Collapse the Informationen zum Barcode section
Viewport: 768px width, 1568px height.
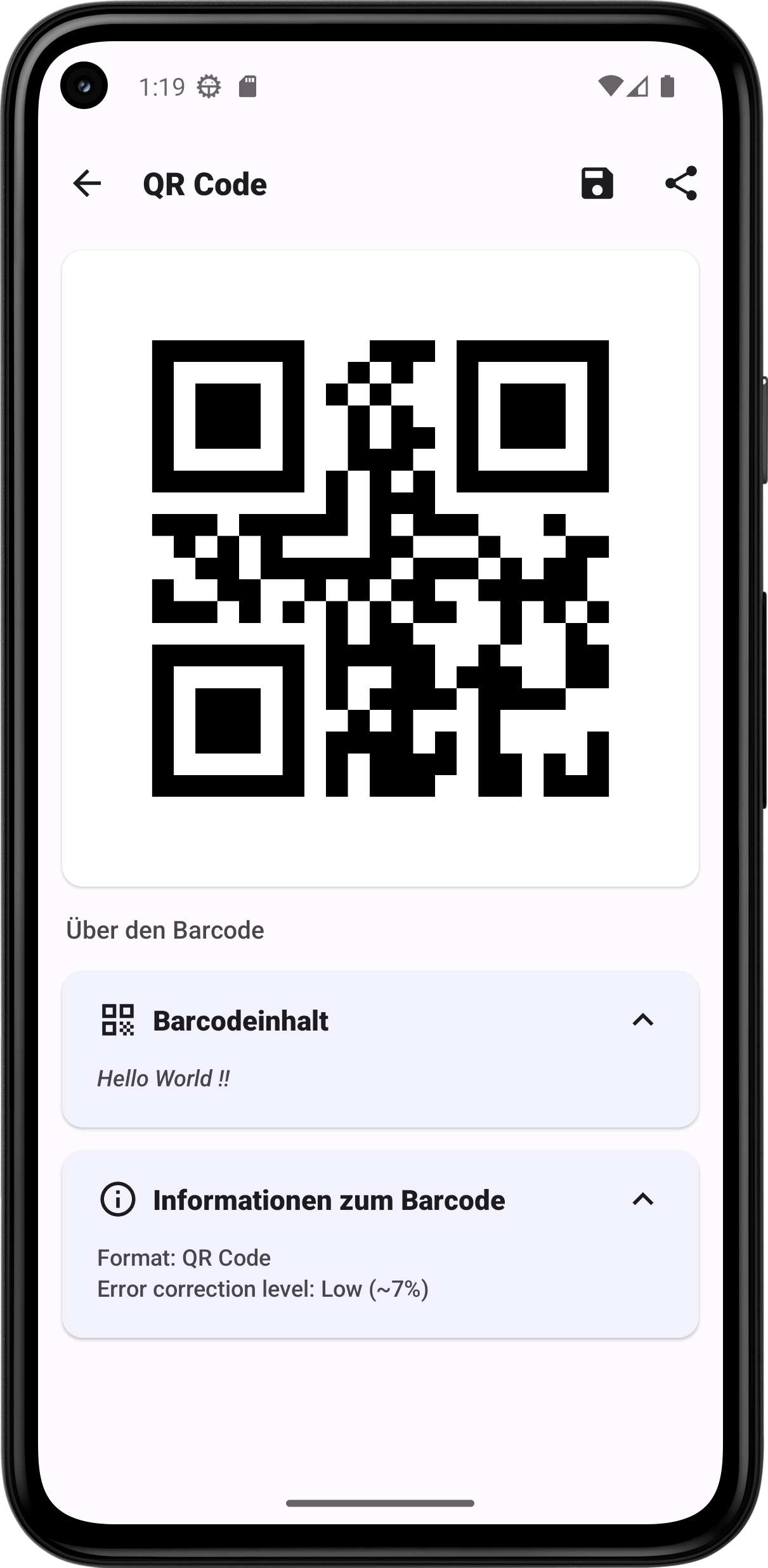[642, 1199]
